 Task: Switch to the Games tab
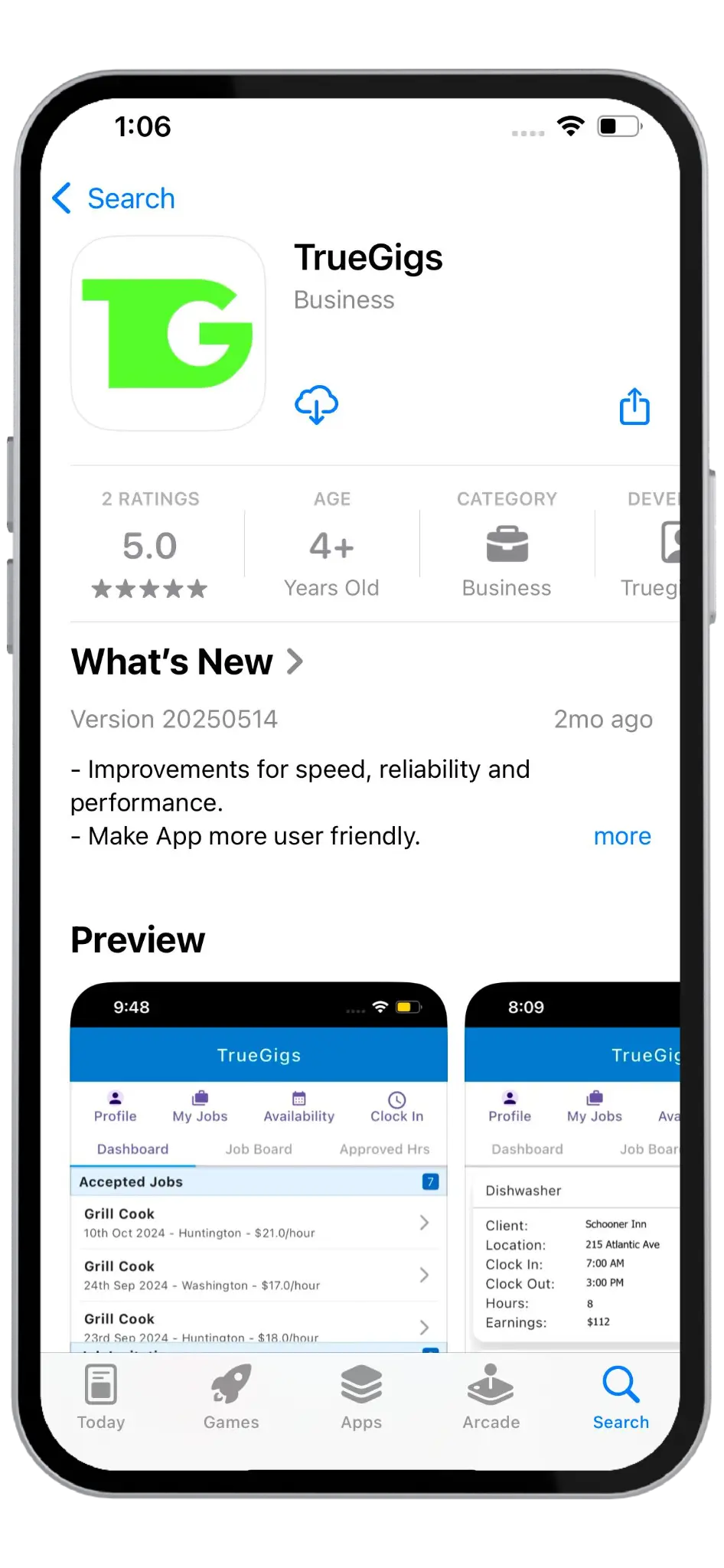point(231,1398)
